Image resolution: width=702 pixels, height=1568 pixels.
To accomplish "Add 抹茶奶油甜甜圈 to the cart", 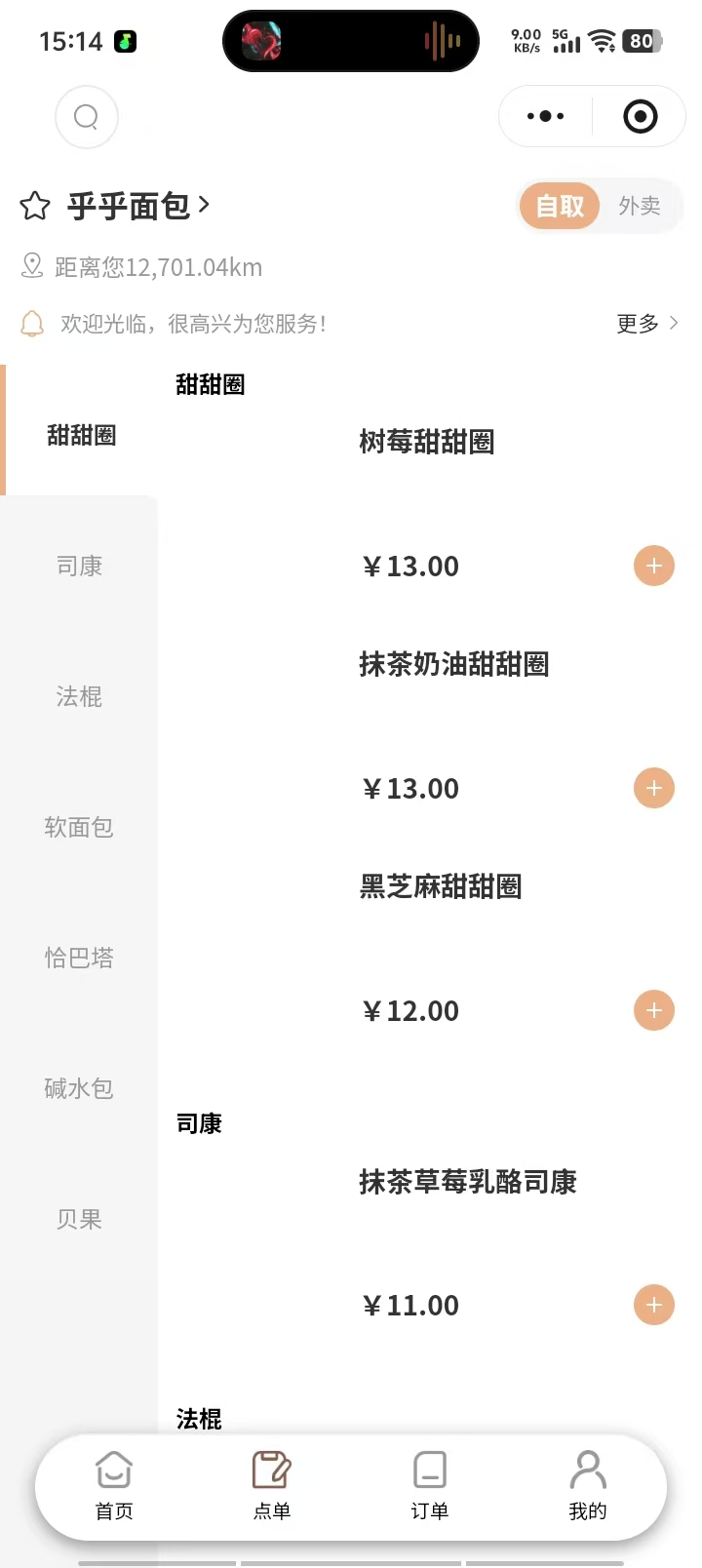I will click(x=654, y=788).
